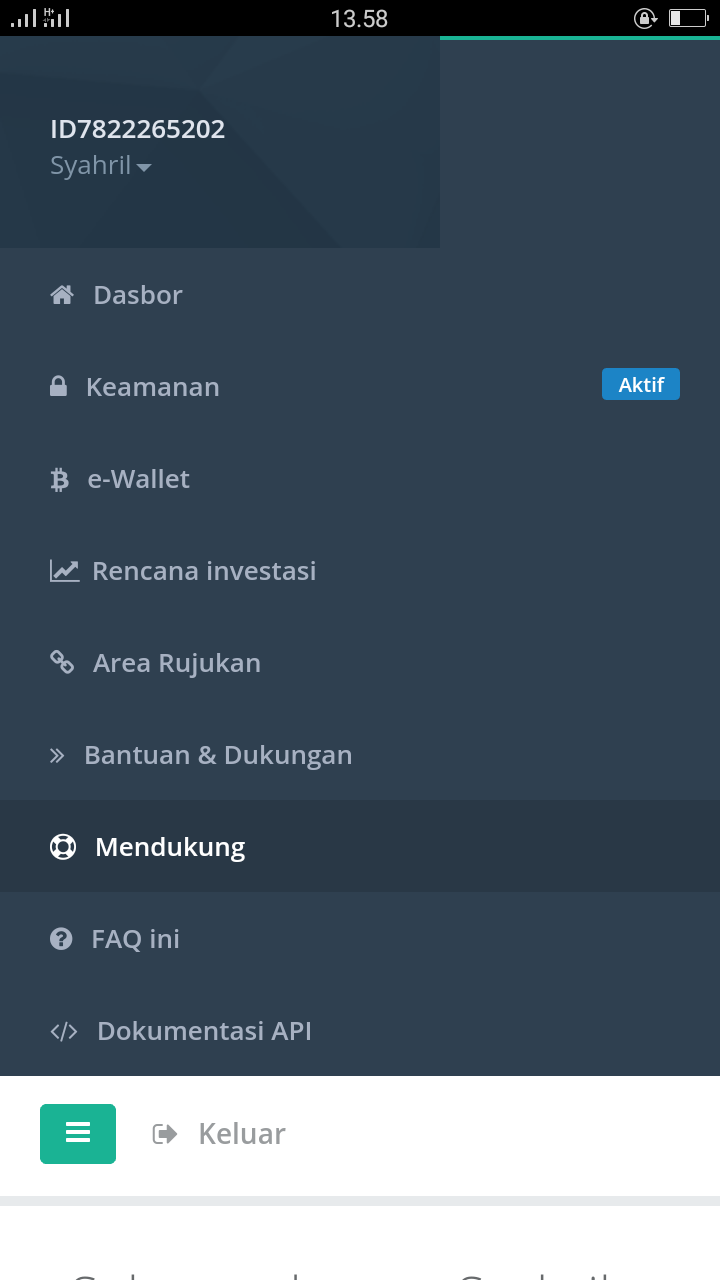Go to Keamanan settings
The width and height of the screenshot is (720, 1280).
pos(152,387)
